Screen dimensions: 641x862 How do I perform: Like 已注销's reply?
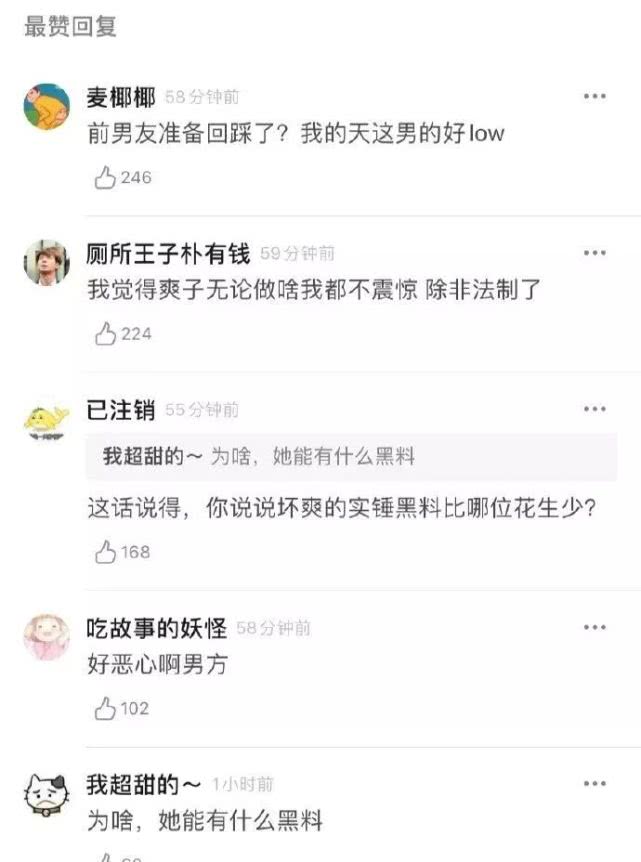pos(106,552)
